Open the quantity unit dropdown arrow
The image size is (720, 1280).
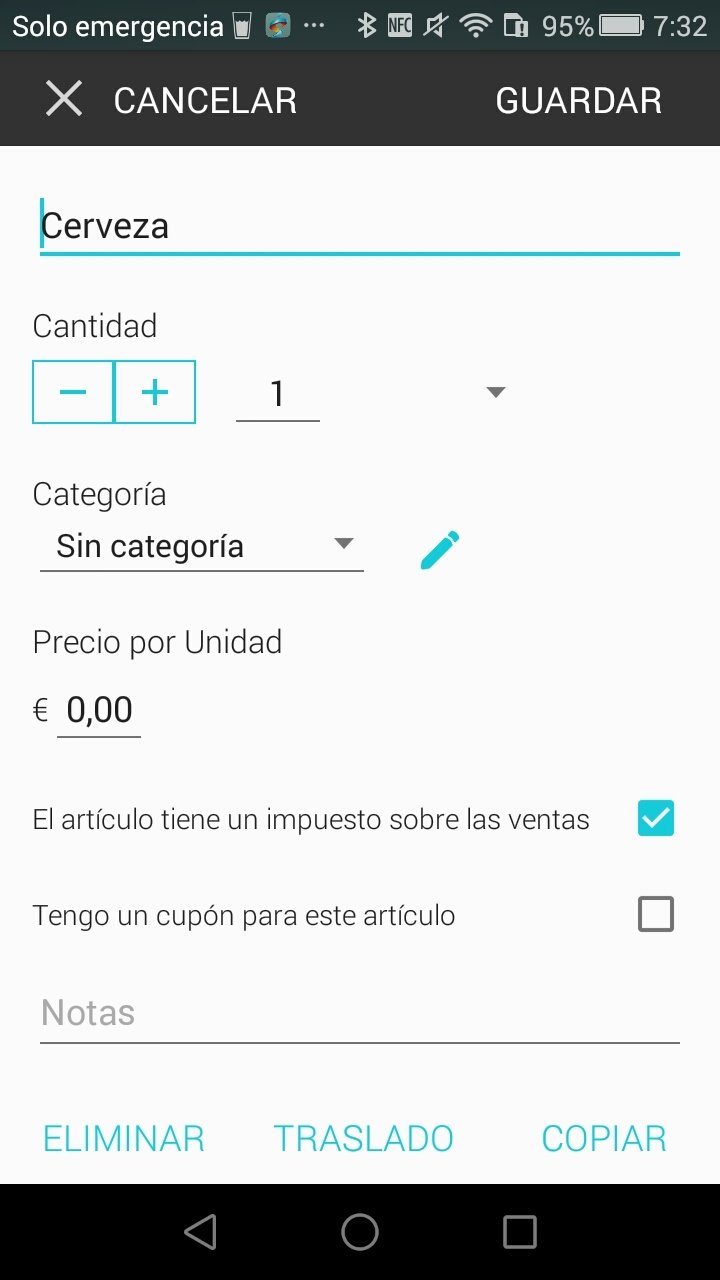[x=495, y=392]
